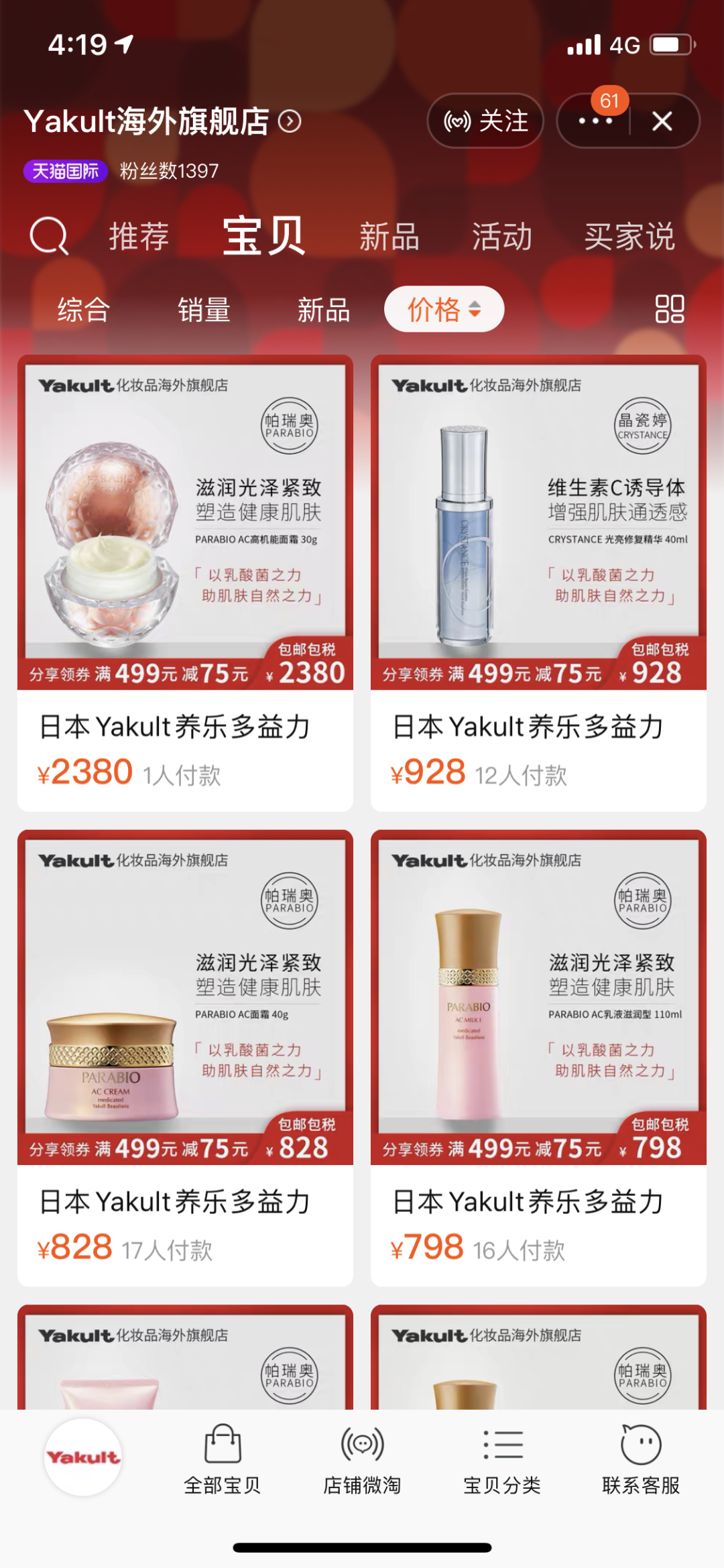Sort products by 综合
The image size is (724, 1568).
tap(83, 310)
